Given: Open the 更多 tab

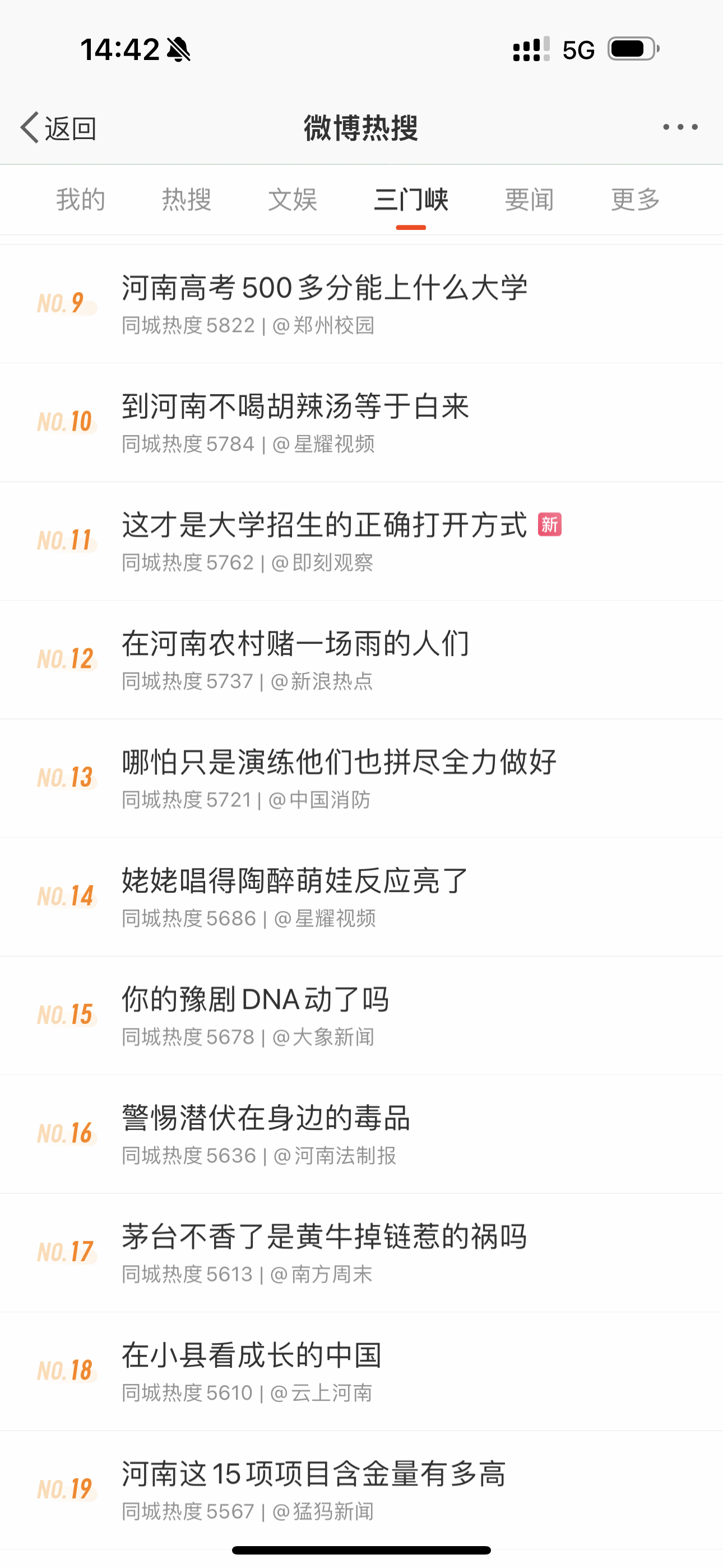Looking at the screenshot, I should click(636, 200).
